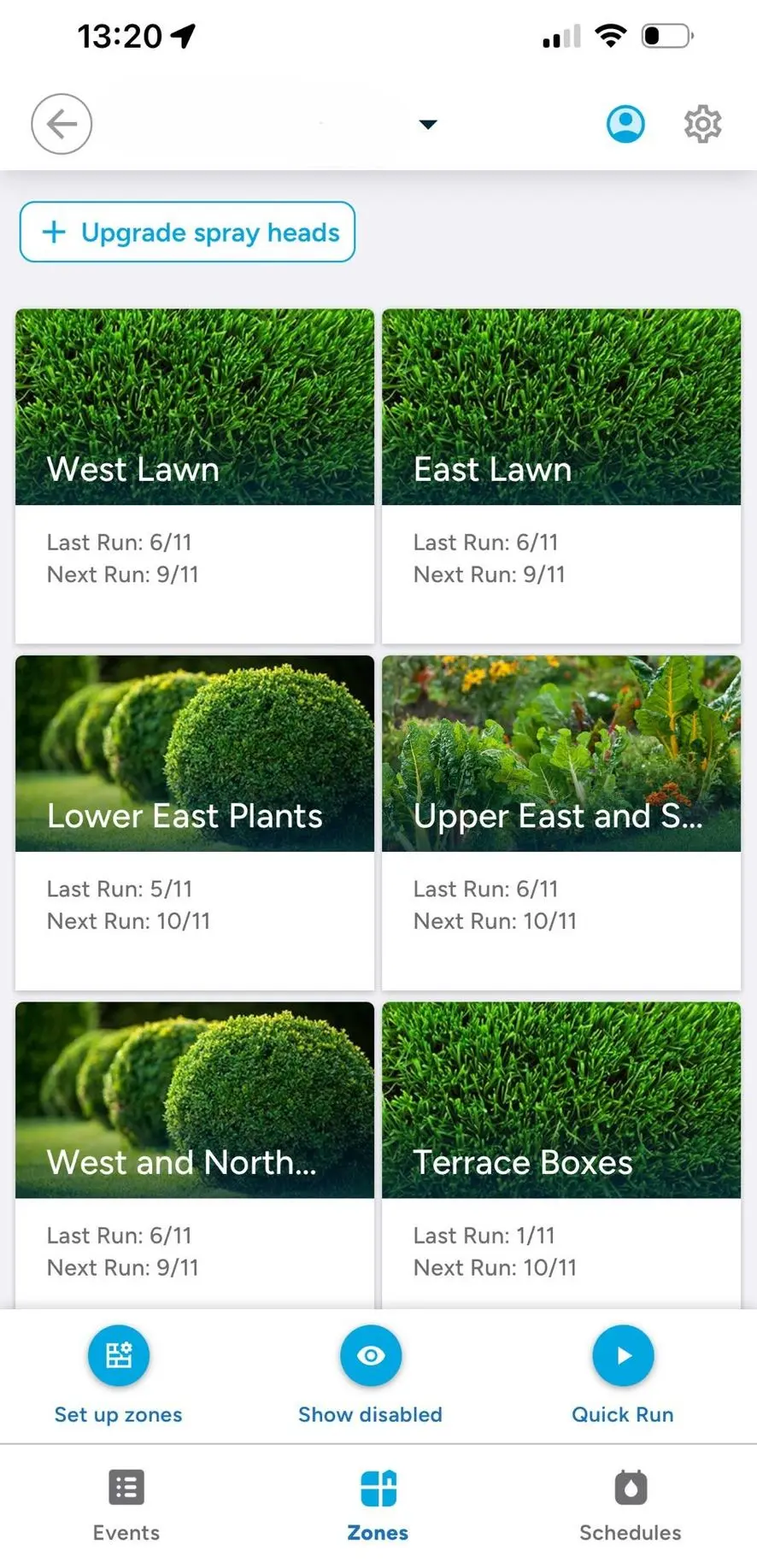
Task: Go back with the arrow button
Action: point(62,124)
